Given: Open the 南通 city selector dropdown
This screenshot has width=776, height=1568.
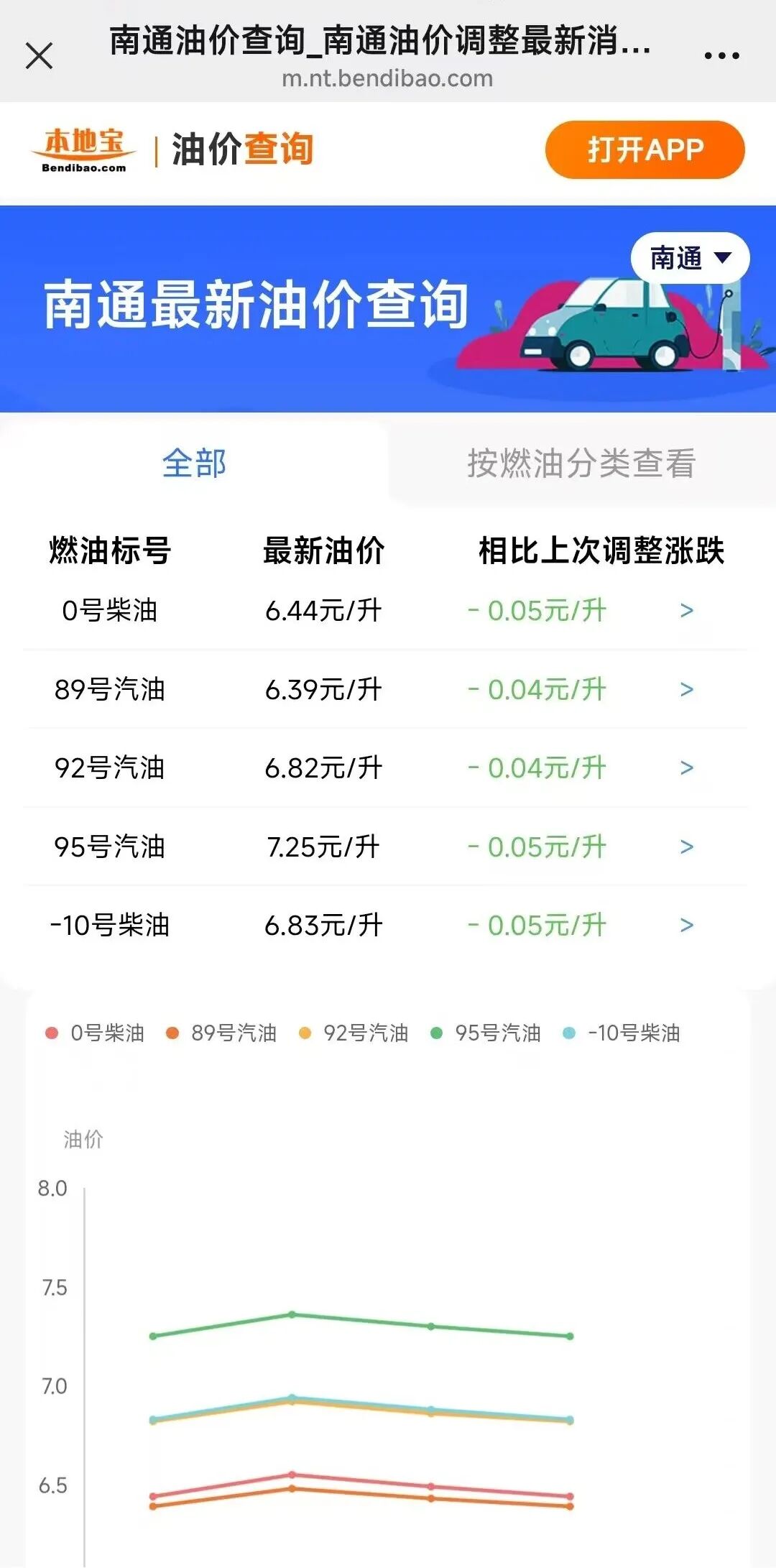Looking at the screenshot, I should tap(690, 257).
